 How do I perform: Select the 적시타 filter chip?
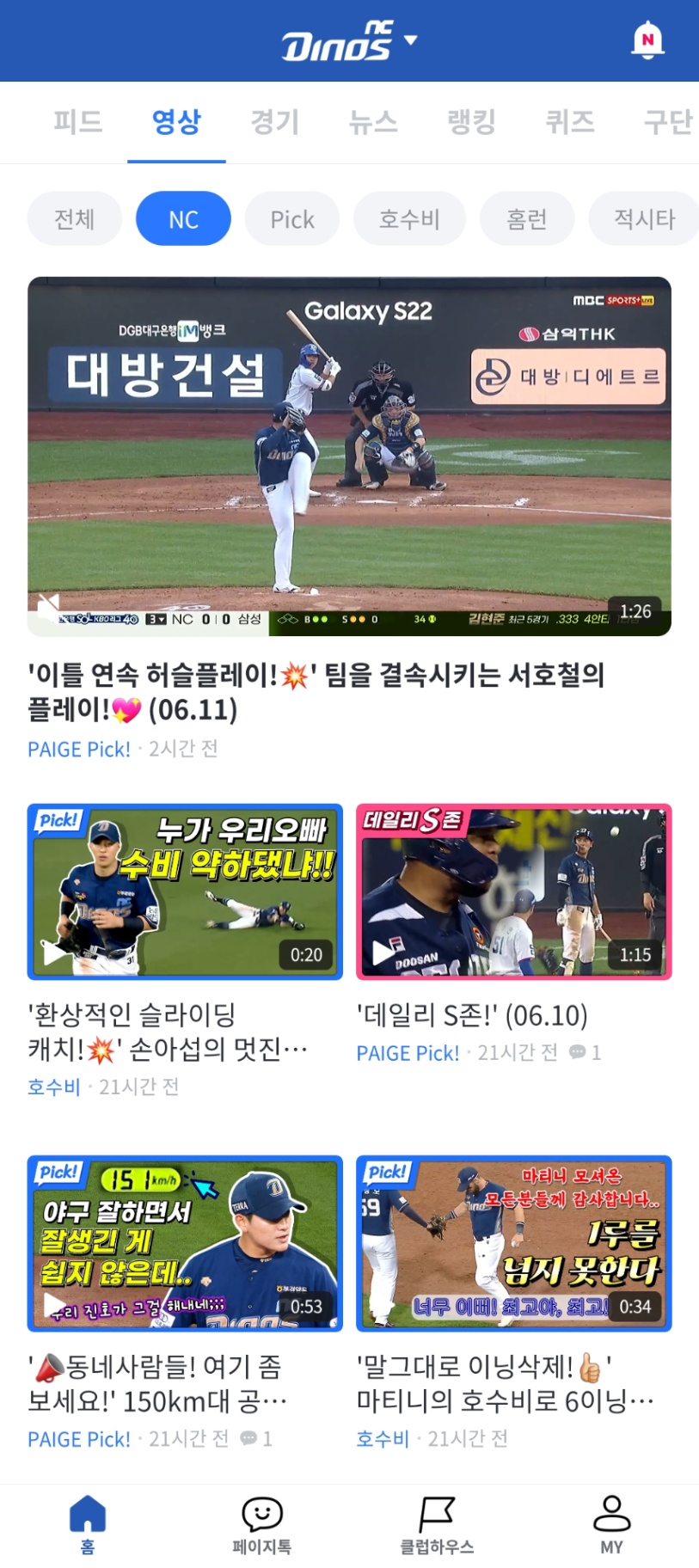[643, 219]
